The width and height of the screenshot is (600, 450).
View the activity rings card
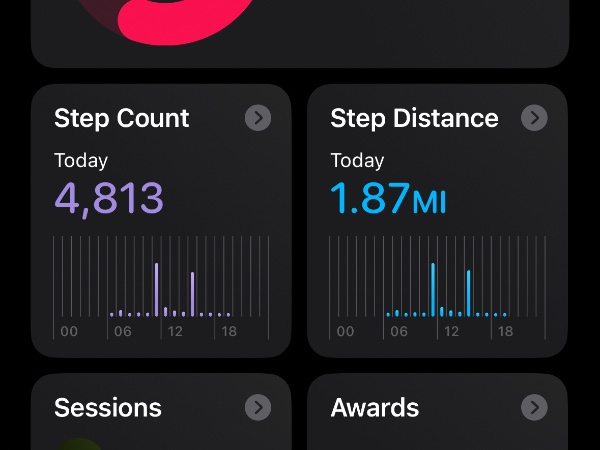tap(300, 30)
